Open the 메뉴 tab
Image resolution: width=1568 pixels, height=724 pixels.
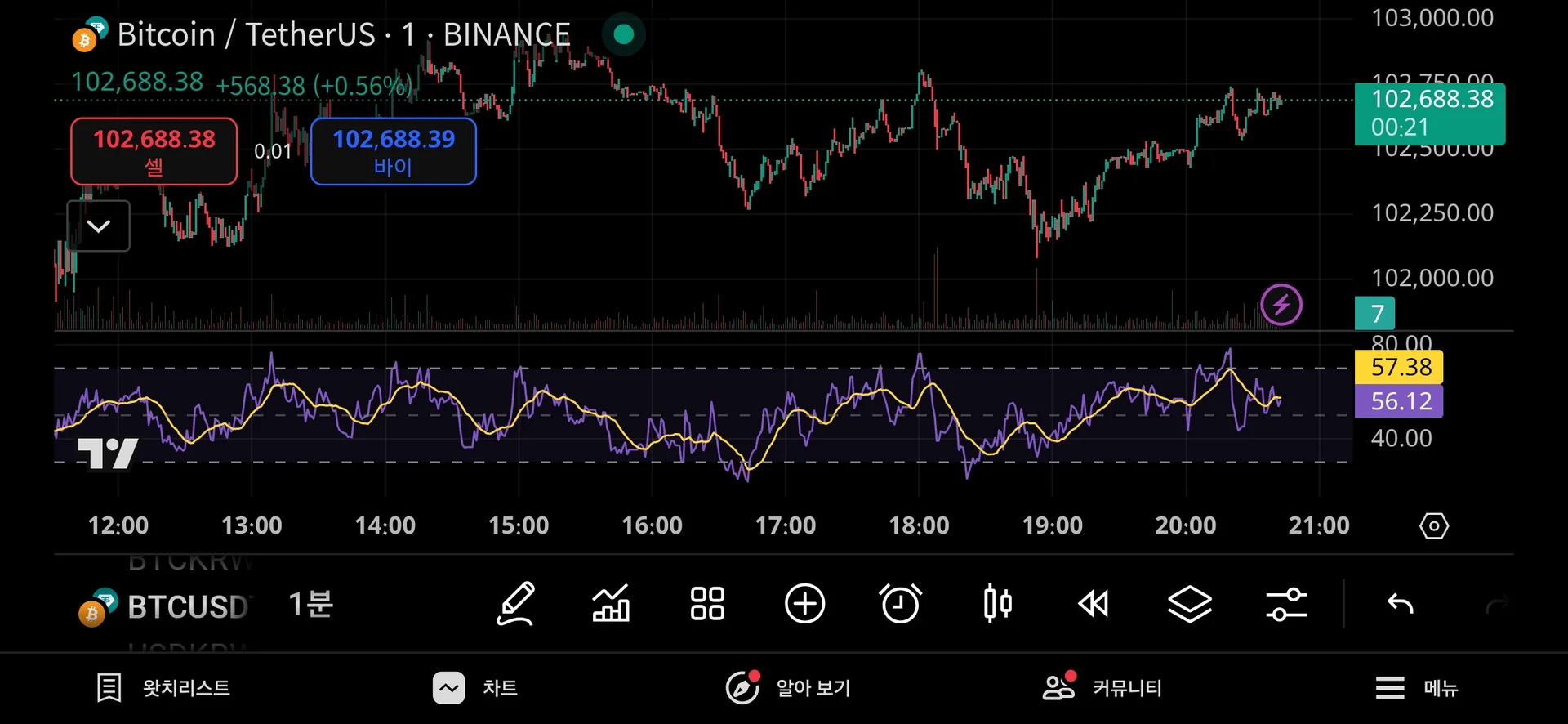click(x=1417, y=688)
